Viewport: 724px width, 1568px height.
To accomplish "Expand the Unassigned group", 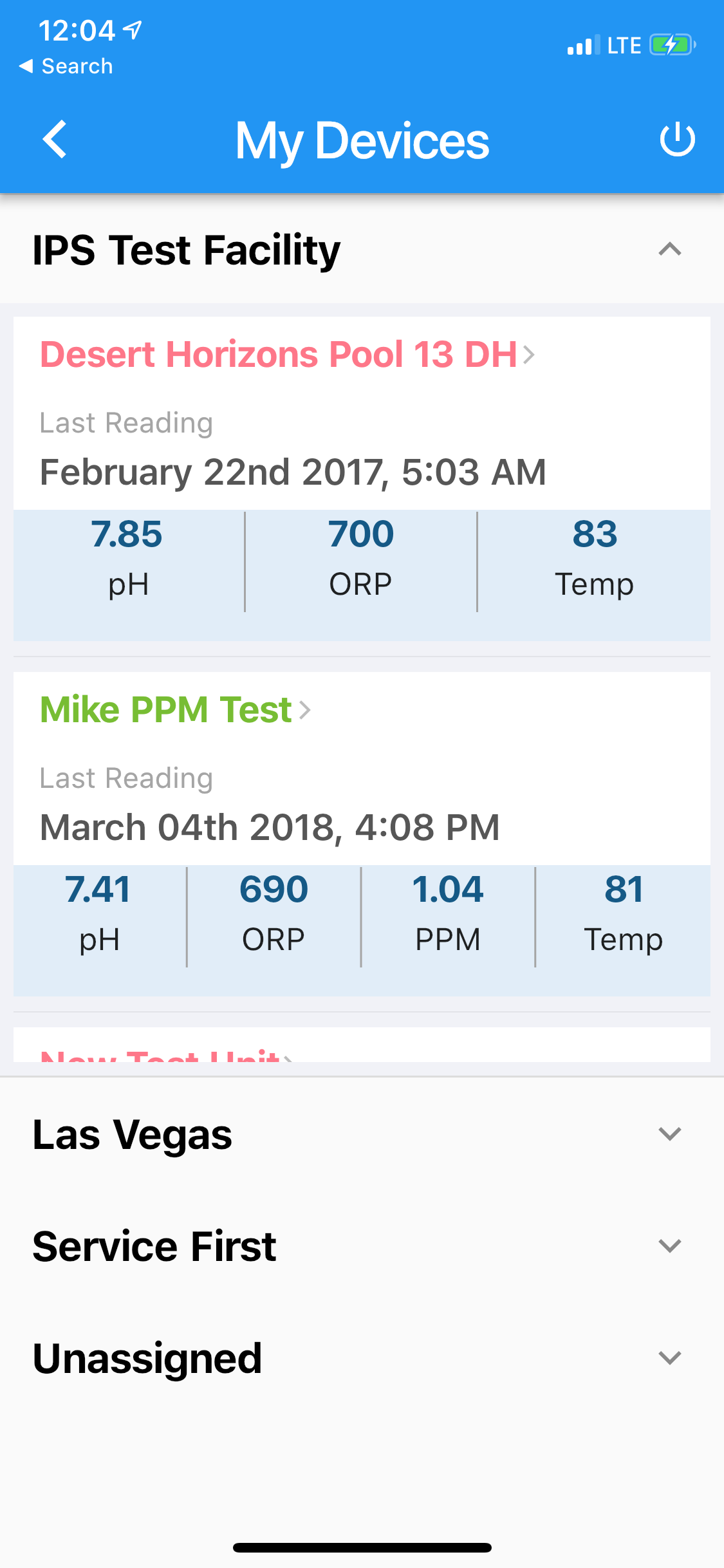I will coord(669,1358).
